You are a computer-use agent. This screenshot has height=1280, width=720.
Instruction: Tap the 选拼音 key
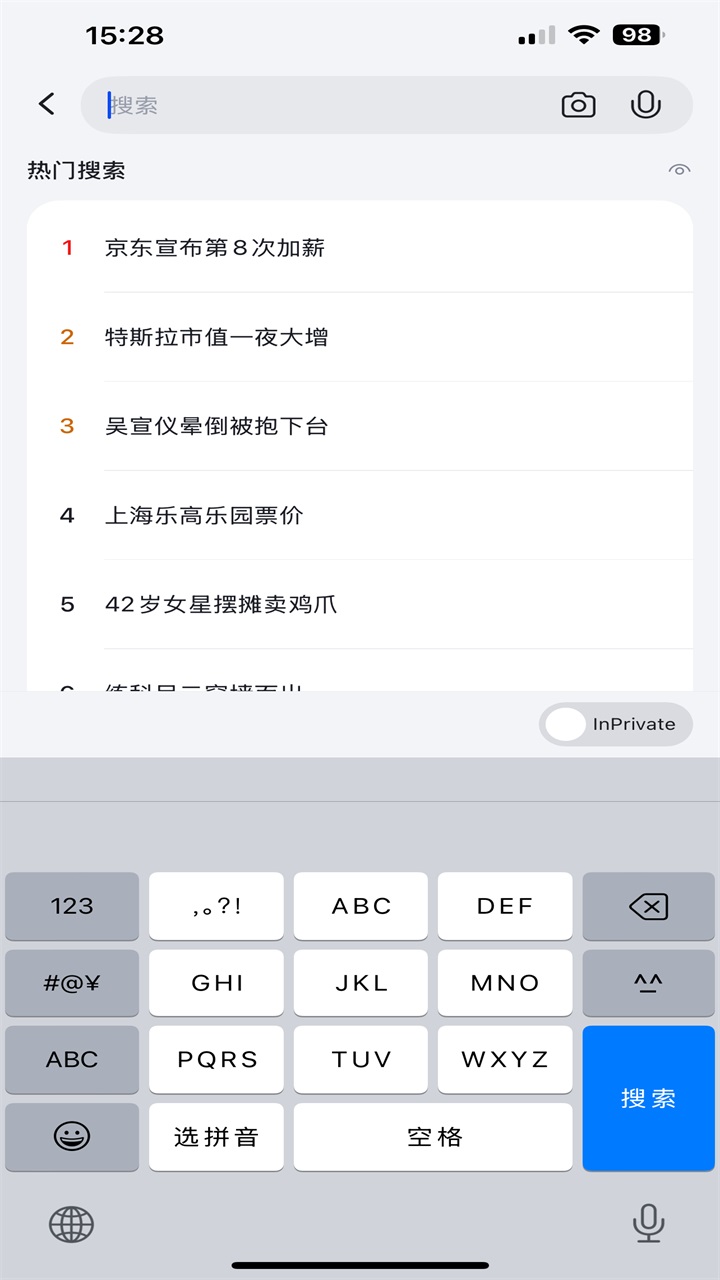216,1137
